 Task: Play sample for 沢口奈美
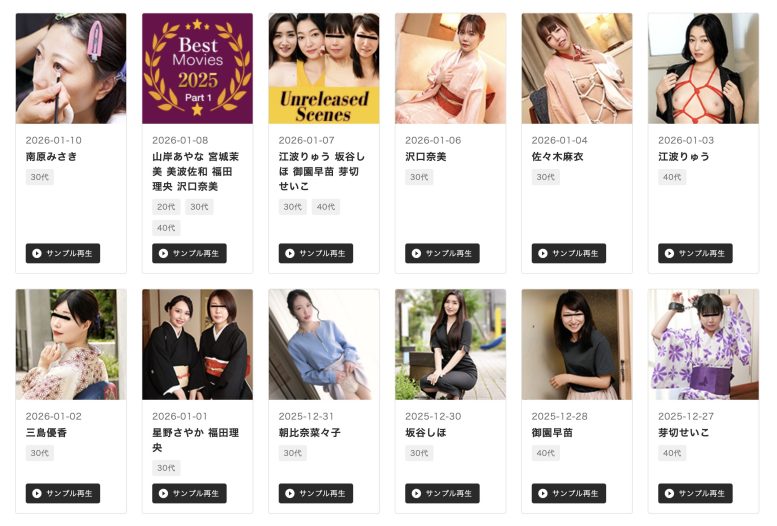click(442, 253)
